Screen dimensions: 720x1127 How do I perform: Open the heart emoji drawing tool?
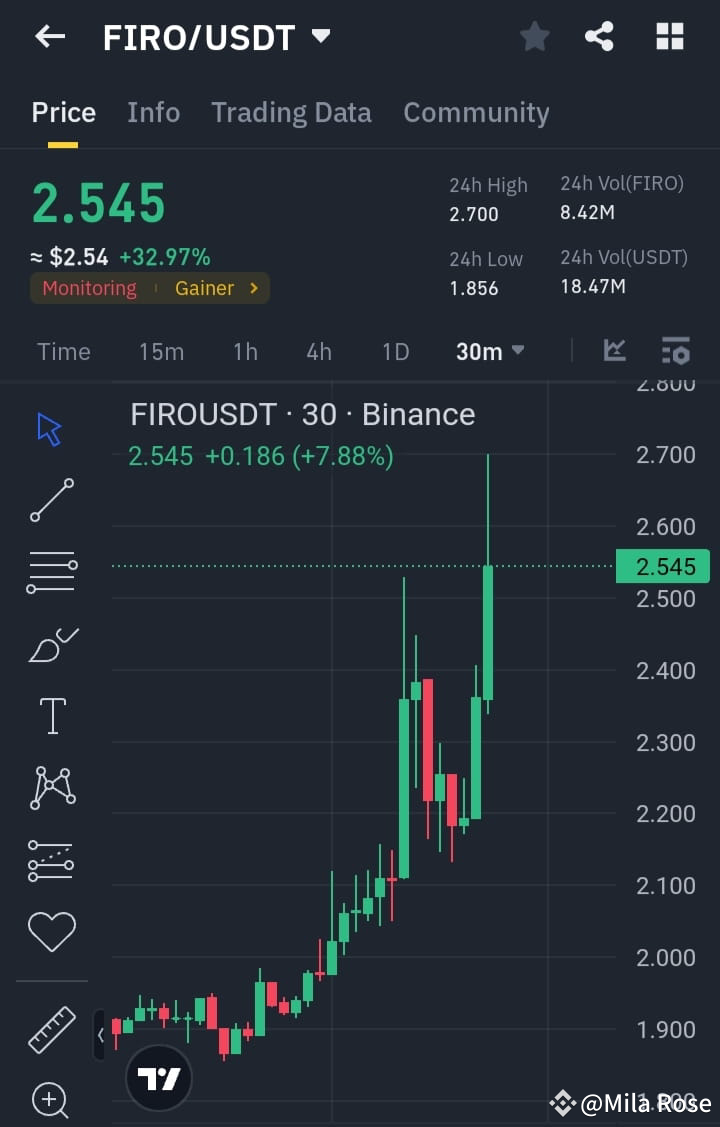tap(50, 932)
